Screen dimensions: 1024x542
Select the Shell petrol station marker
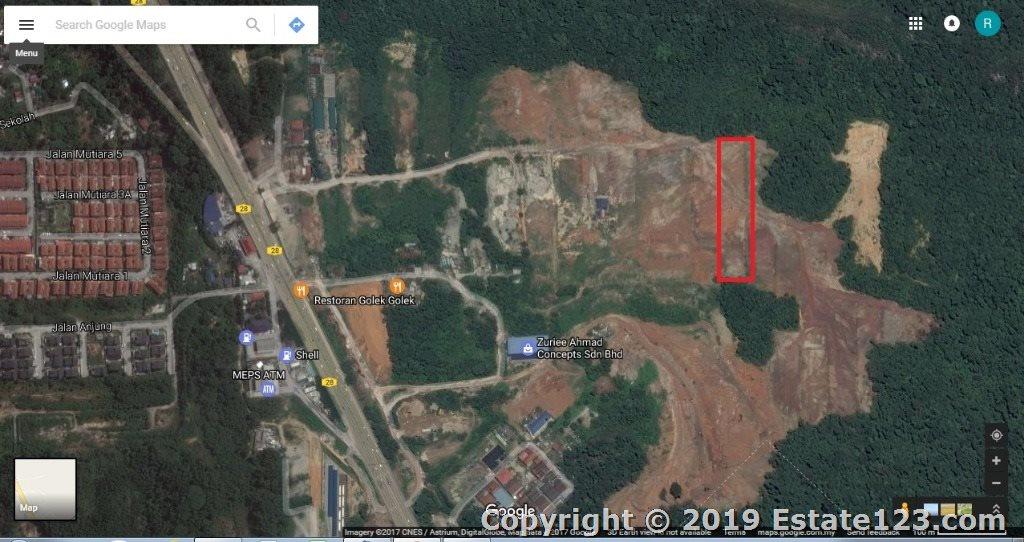tap(286, 354)
